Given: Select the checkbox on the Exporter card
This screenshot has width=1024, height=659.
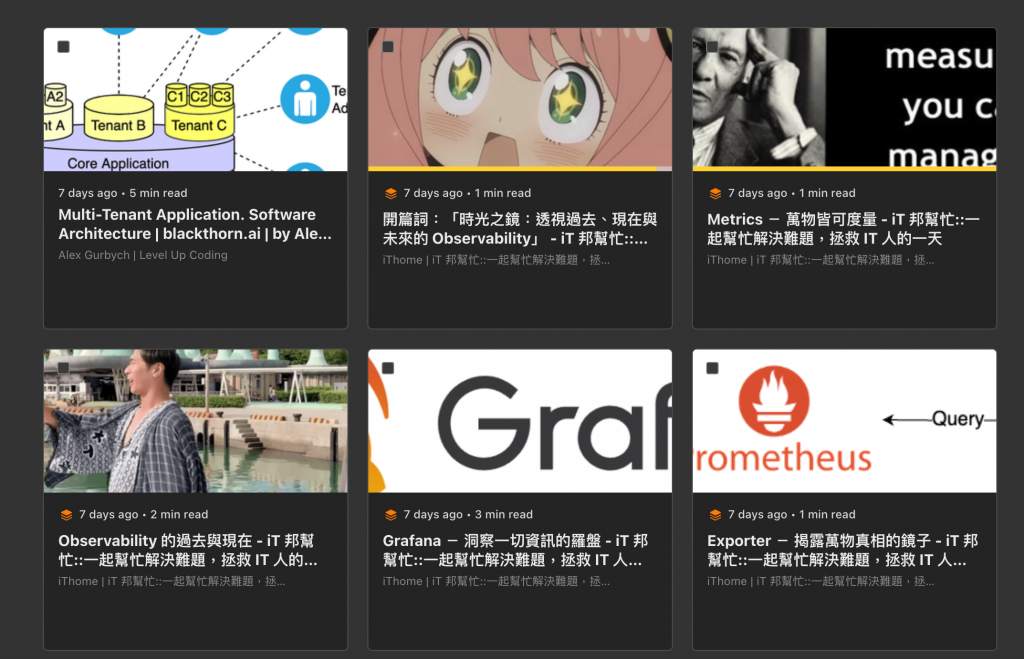Looking at the screenshot, I should pos(712,368).
